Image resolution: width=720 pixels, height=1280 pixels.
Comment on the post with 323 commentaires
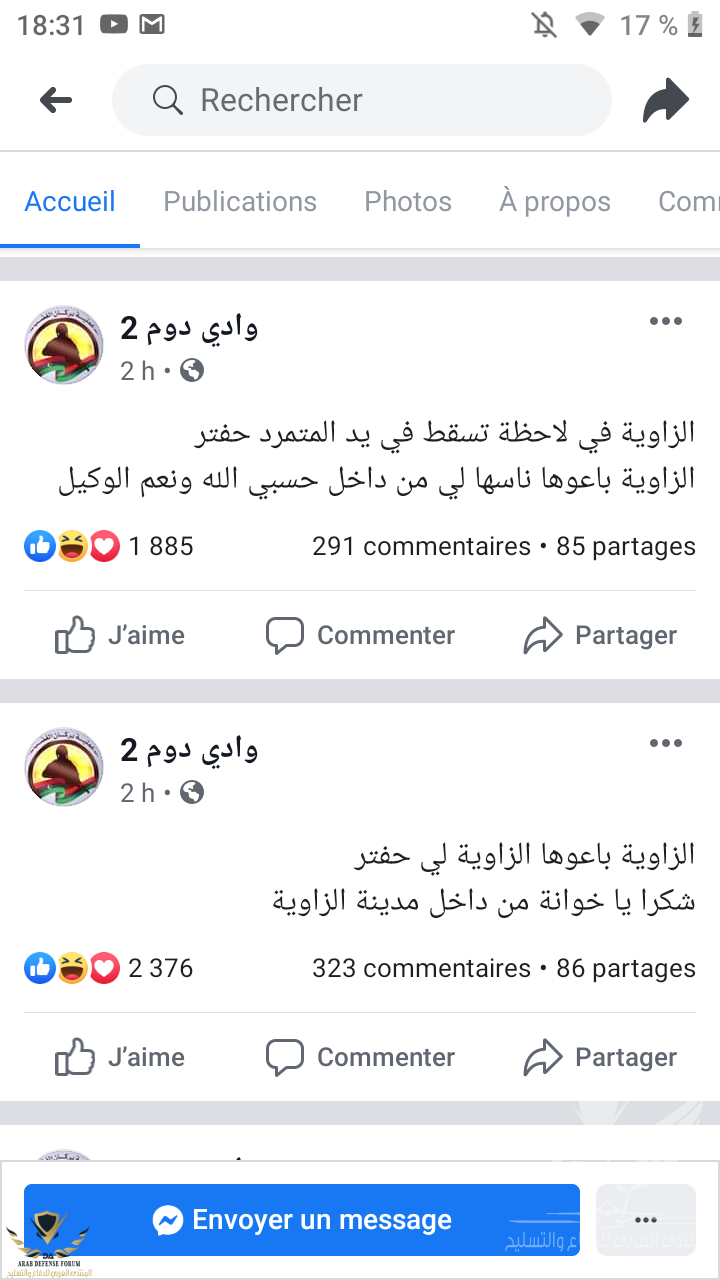point(360,1057)
